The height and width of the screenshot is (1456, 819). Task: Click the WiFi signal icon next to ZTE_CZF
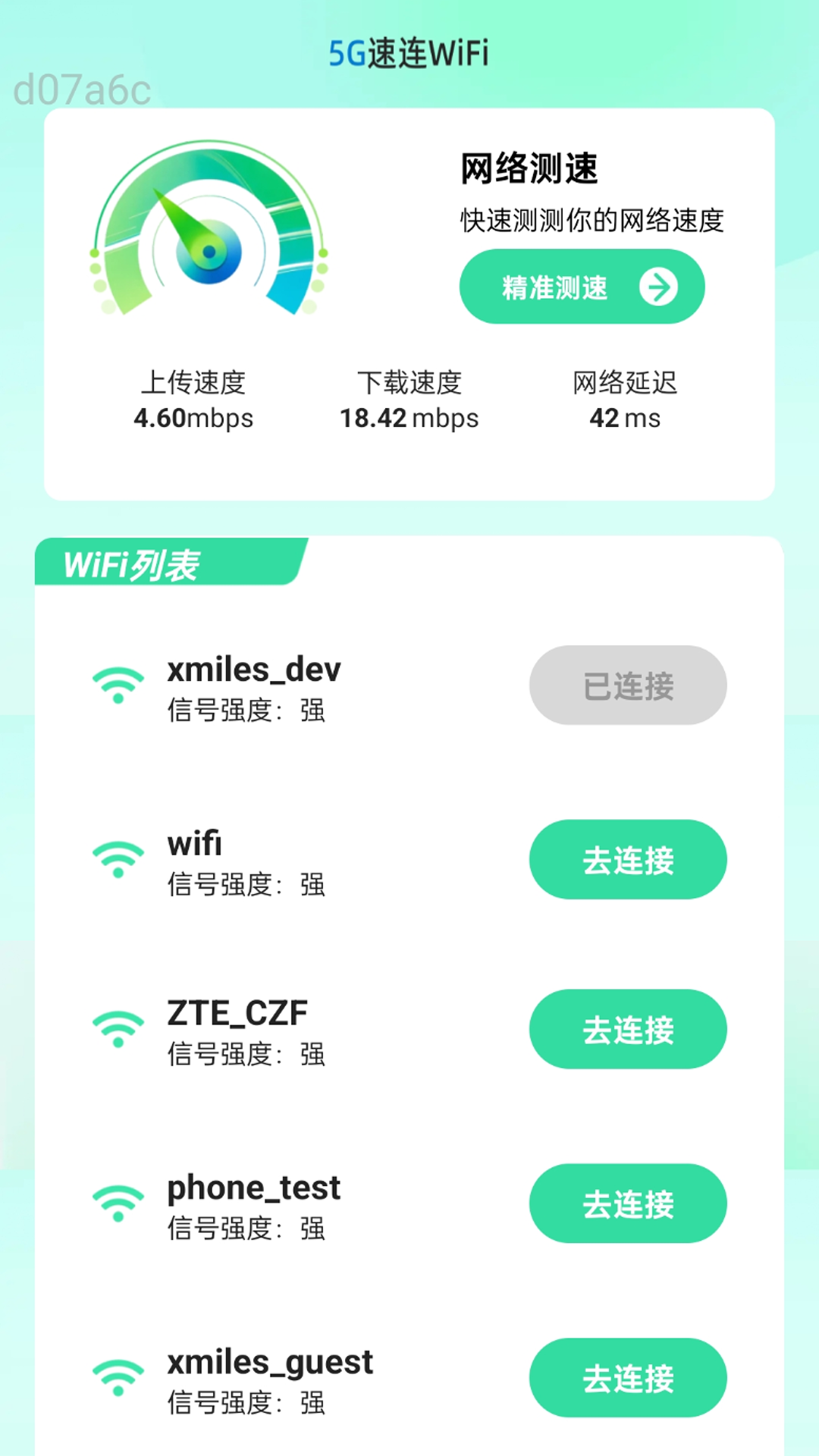[x=118, y=1029]
